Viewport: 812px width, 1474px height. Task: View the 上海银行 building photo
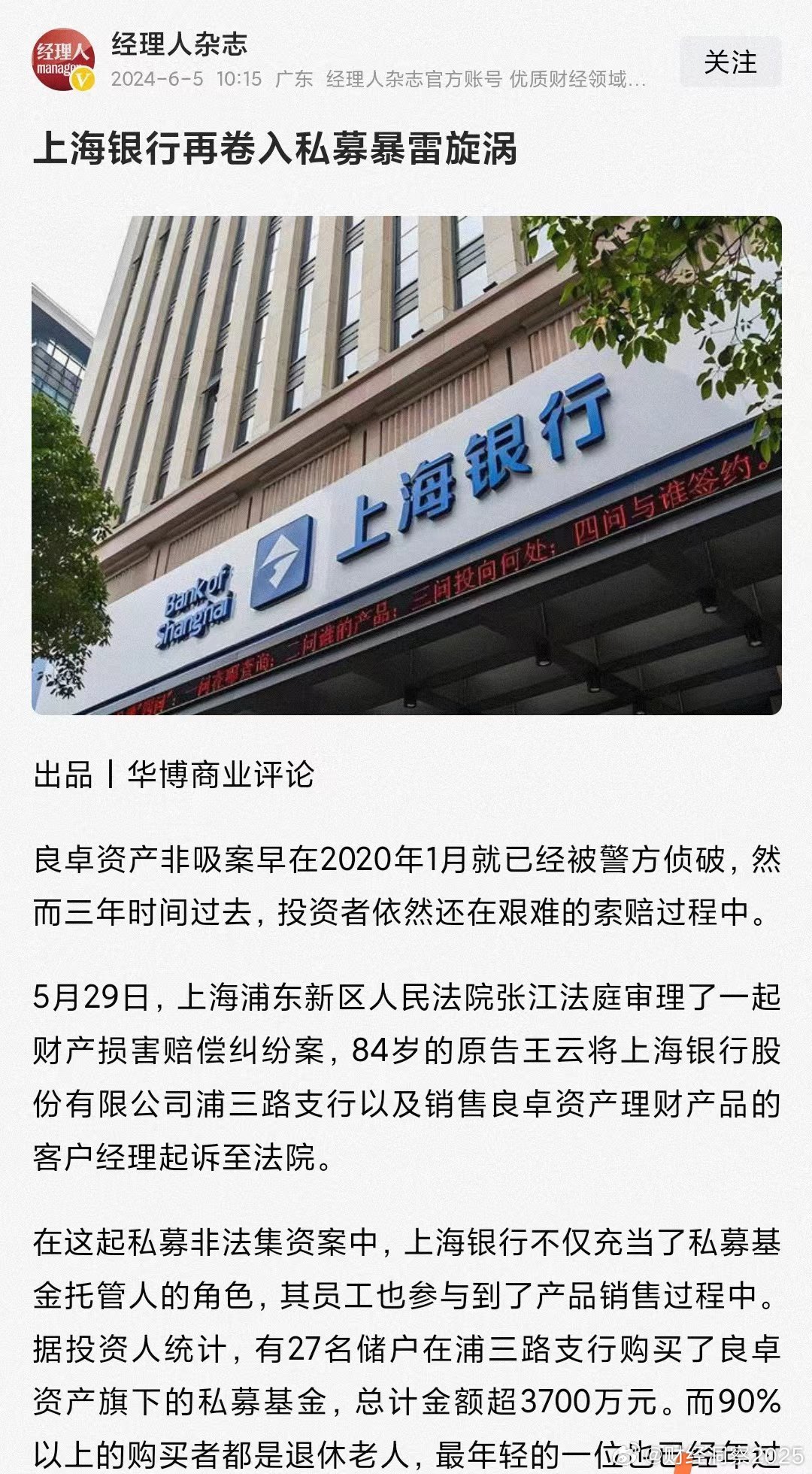coord(406,465)
